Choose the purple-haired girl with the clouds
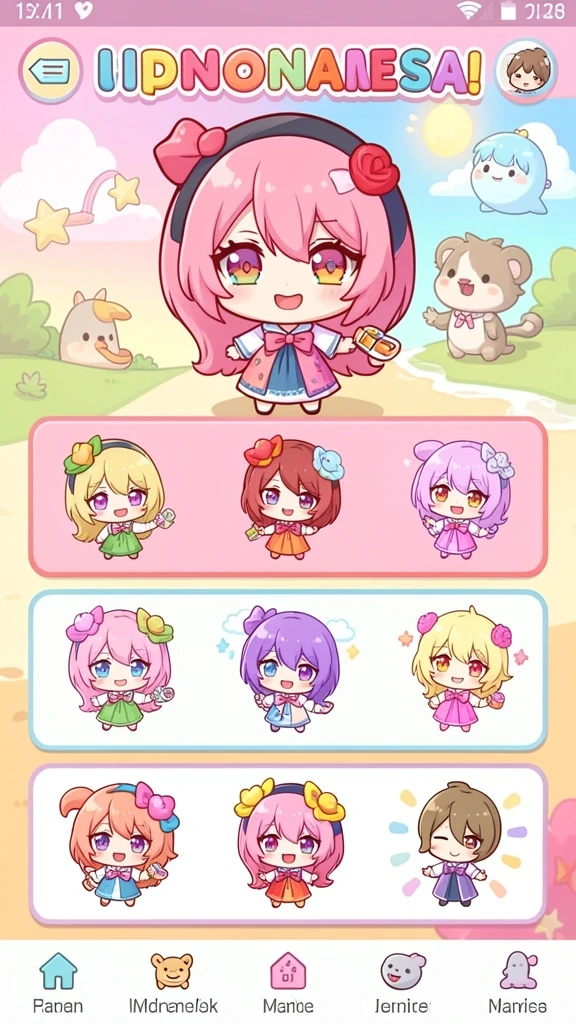This screenshot has height=1024, width=576. (x=287, y=667)
